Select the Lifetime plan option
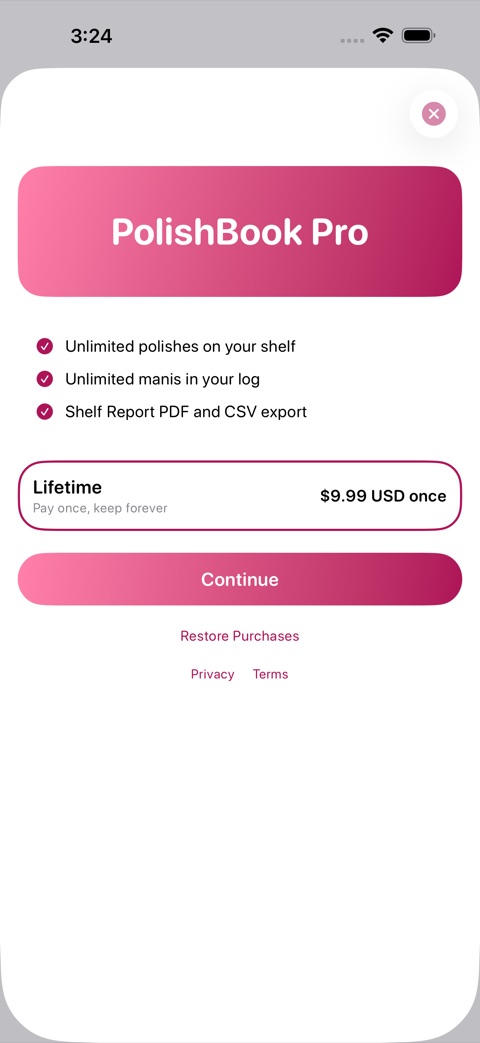The height and width of the screenshot is (1043, 480). point(239,496)
